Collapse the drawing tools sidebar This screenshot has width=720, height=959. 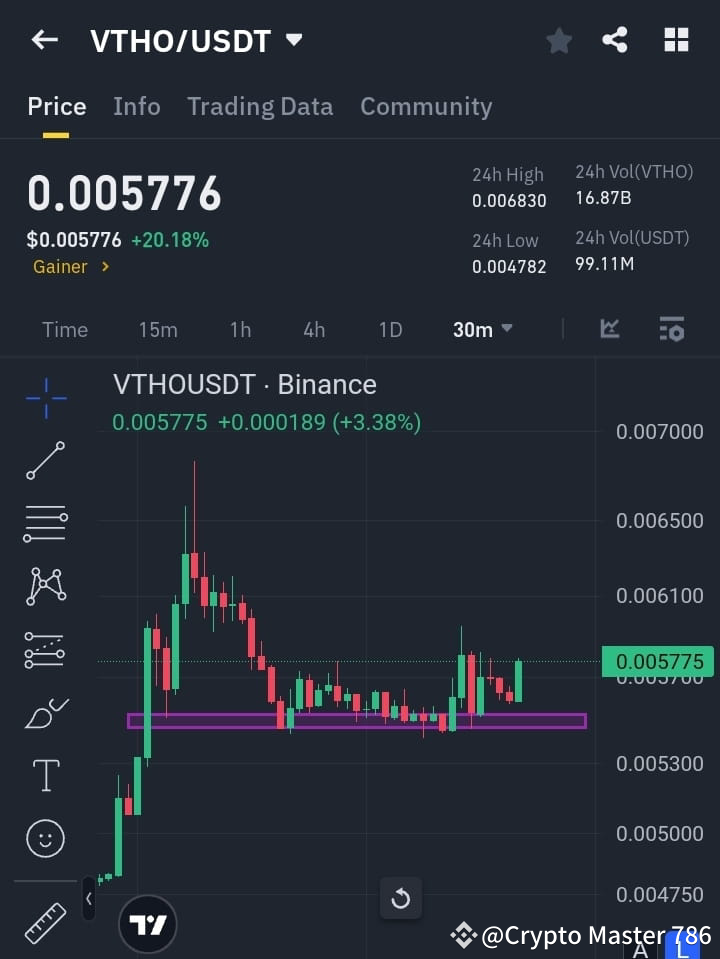89,899
